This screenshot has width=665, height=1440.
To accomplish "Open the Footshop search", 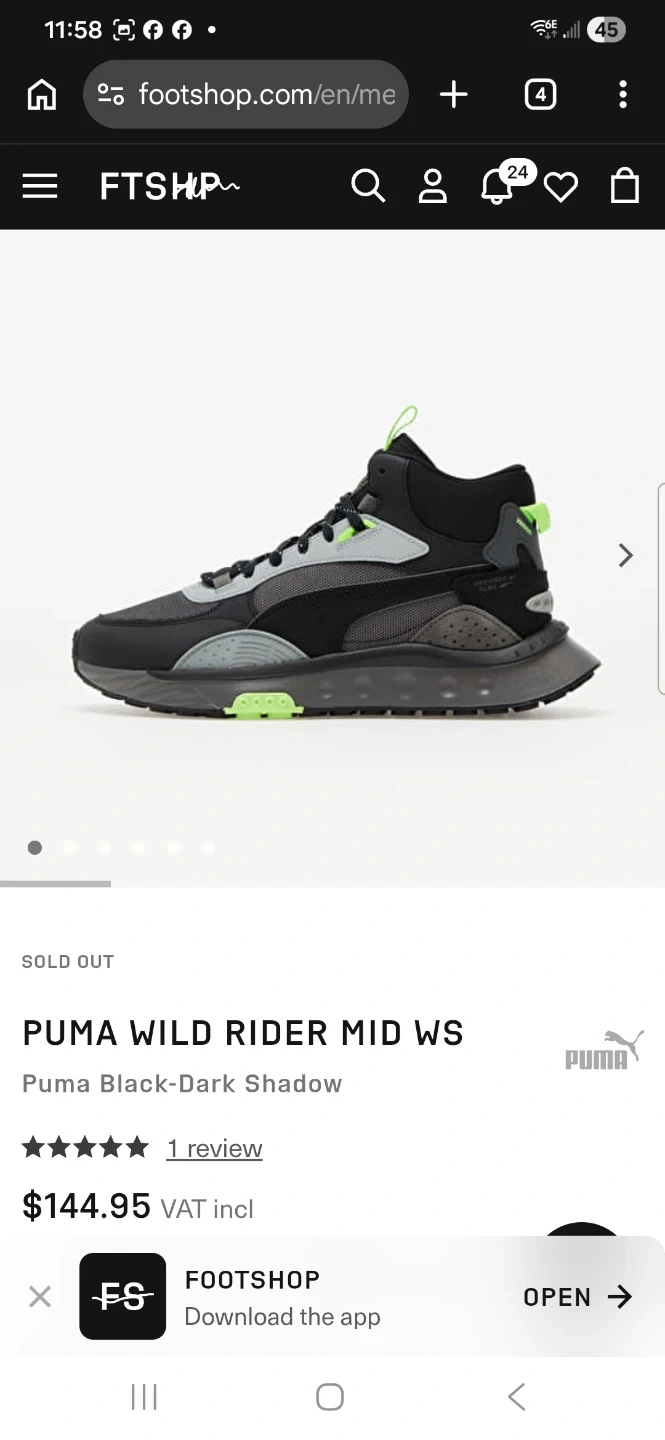I will [368, 186].
